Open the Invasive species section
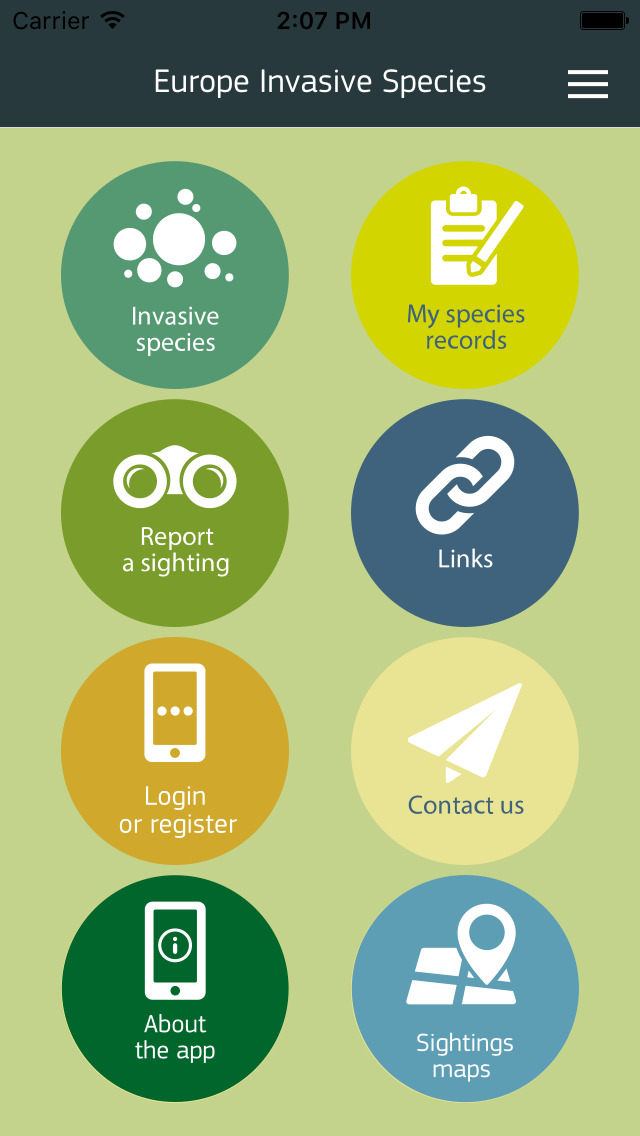The width and height of the screenshot is (640, 1136). [175, 275]
